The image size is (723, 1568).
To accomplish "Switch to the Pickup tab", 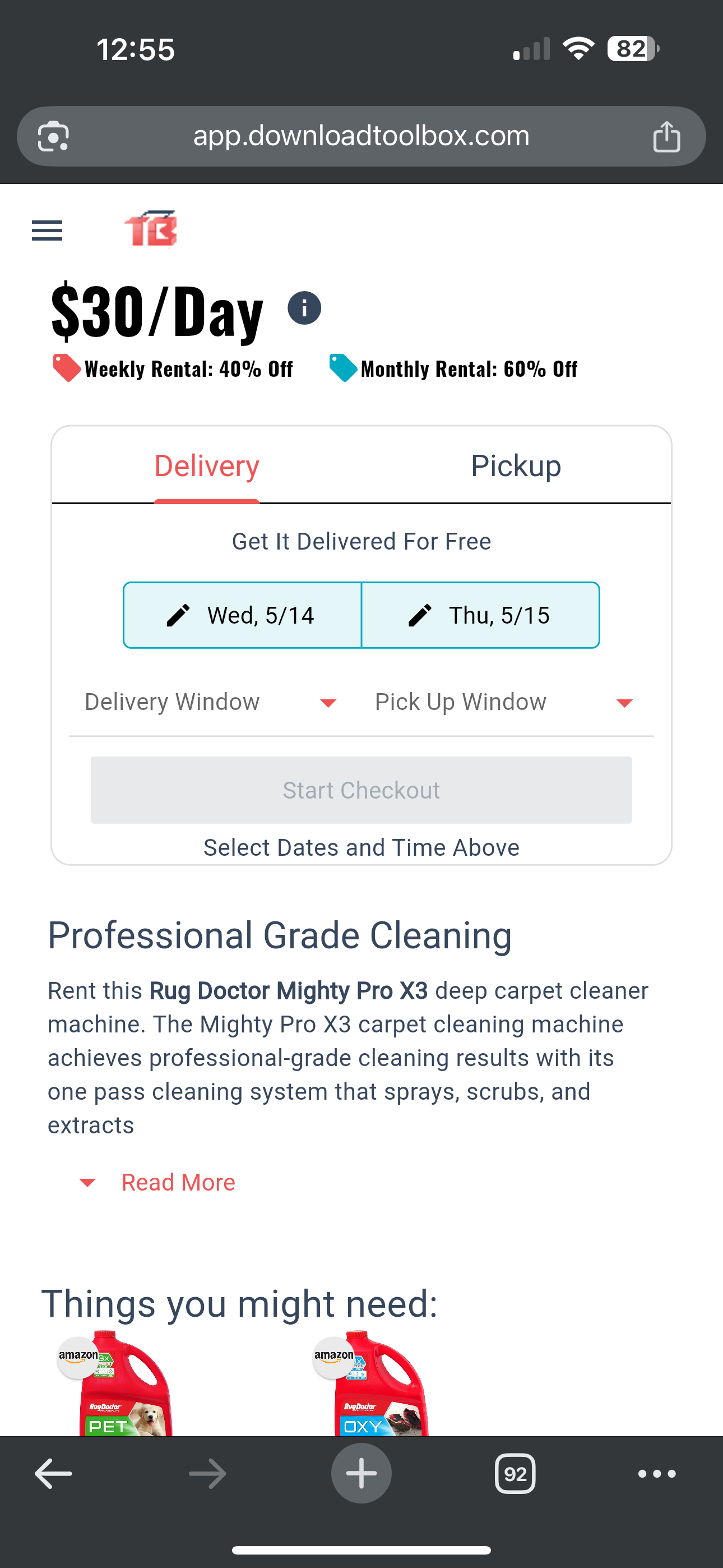I will point(516,466).
